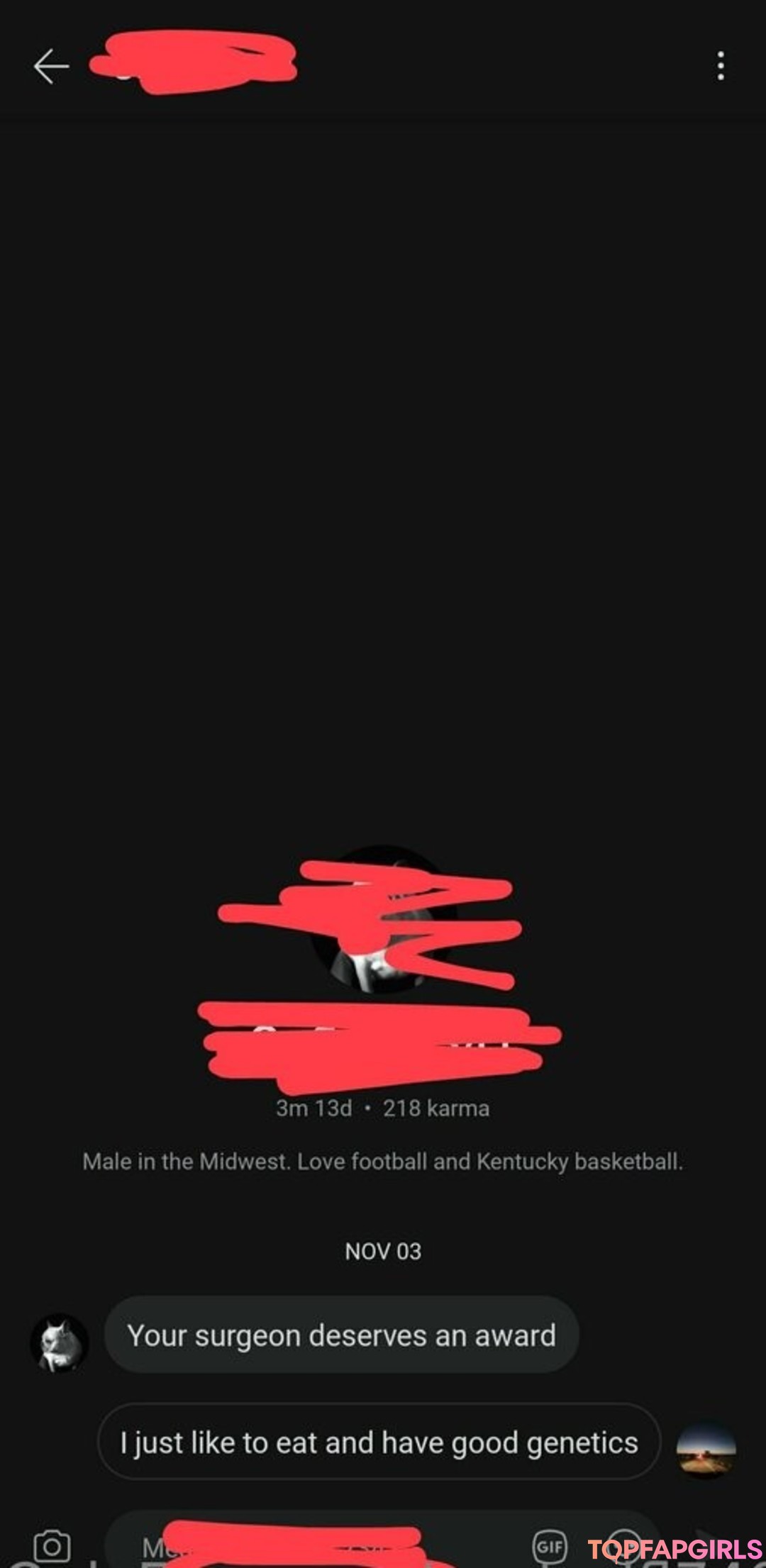Image resolution: width=766 pixels, height=1568 pixels.
Task: Go back from this chat
Action: (x=51, y=67)
